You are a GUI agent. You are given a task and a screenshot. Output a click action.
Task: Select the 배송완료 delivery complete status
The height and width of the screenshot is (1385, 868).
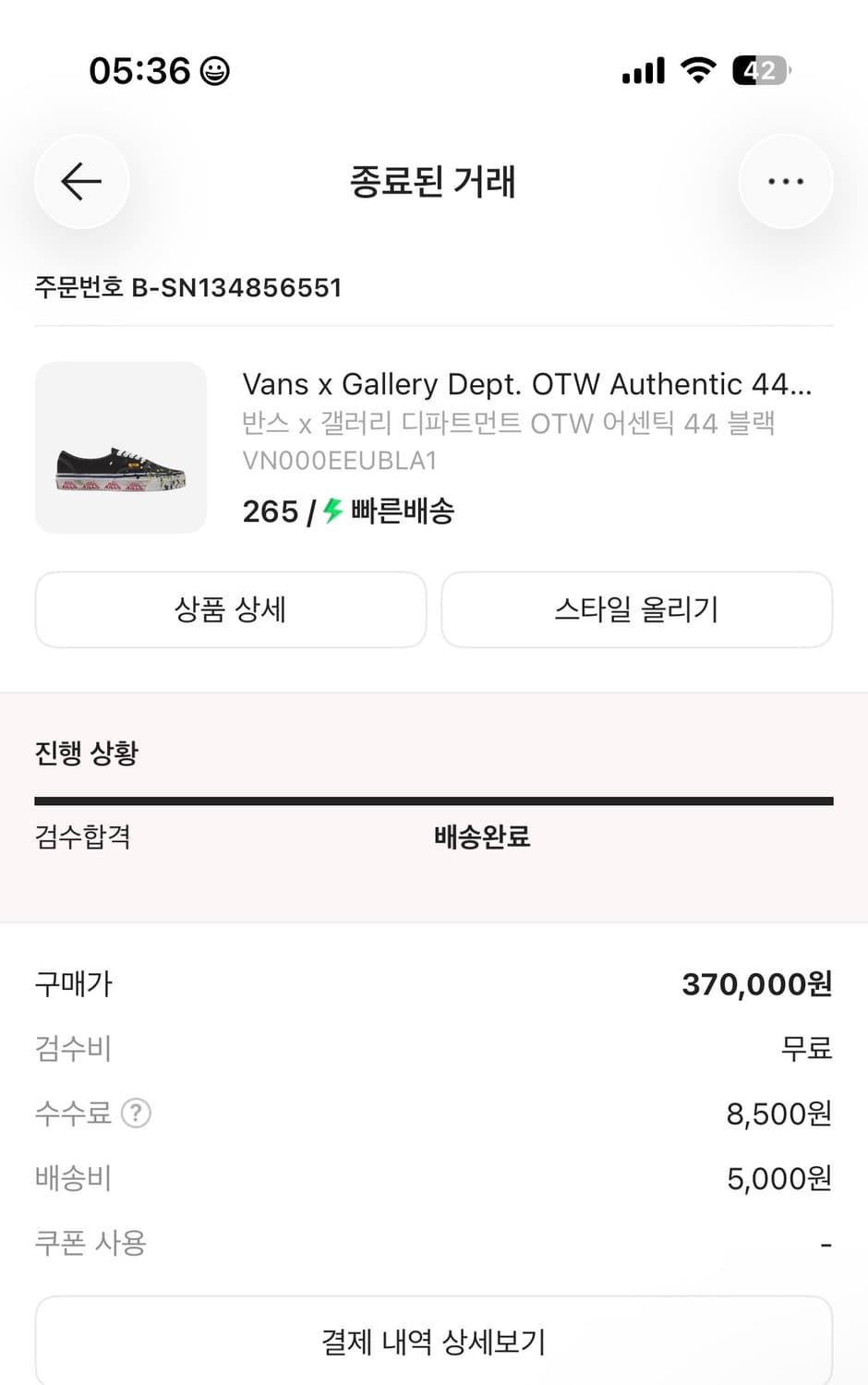coord(481,837)
